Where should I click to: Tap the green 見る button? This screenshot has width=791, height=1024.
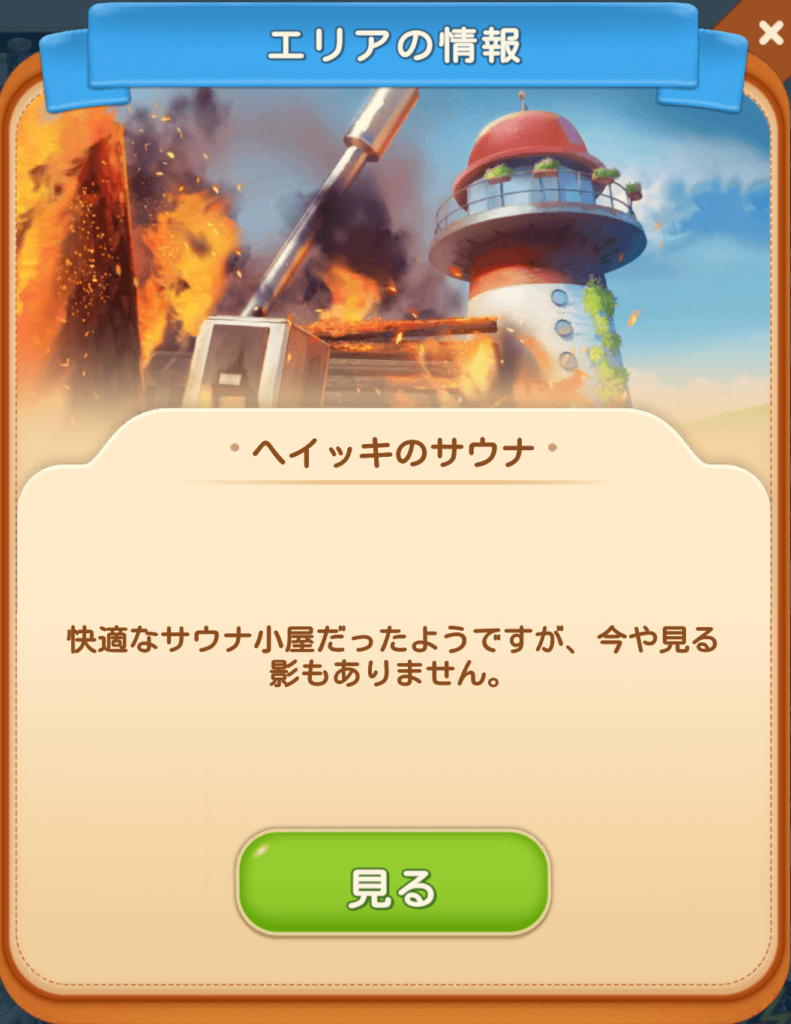pyautogui.click(x=393, y=884)
